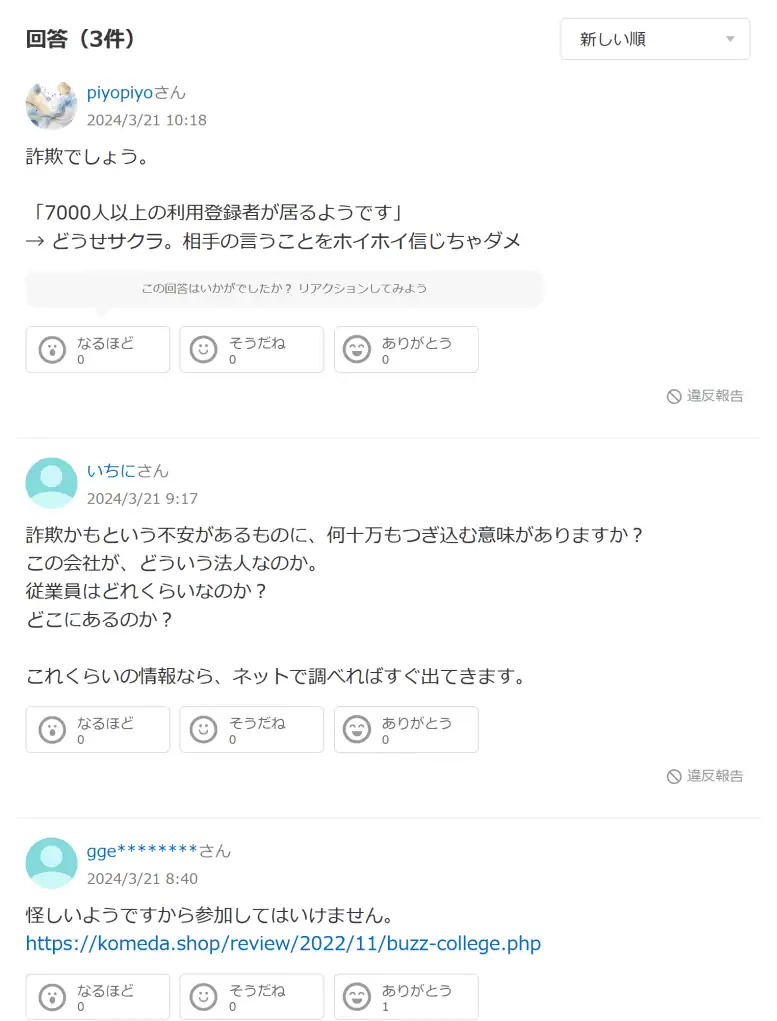Open いちに's profile link

coord(111,470)
